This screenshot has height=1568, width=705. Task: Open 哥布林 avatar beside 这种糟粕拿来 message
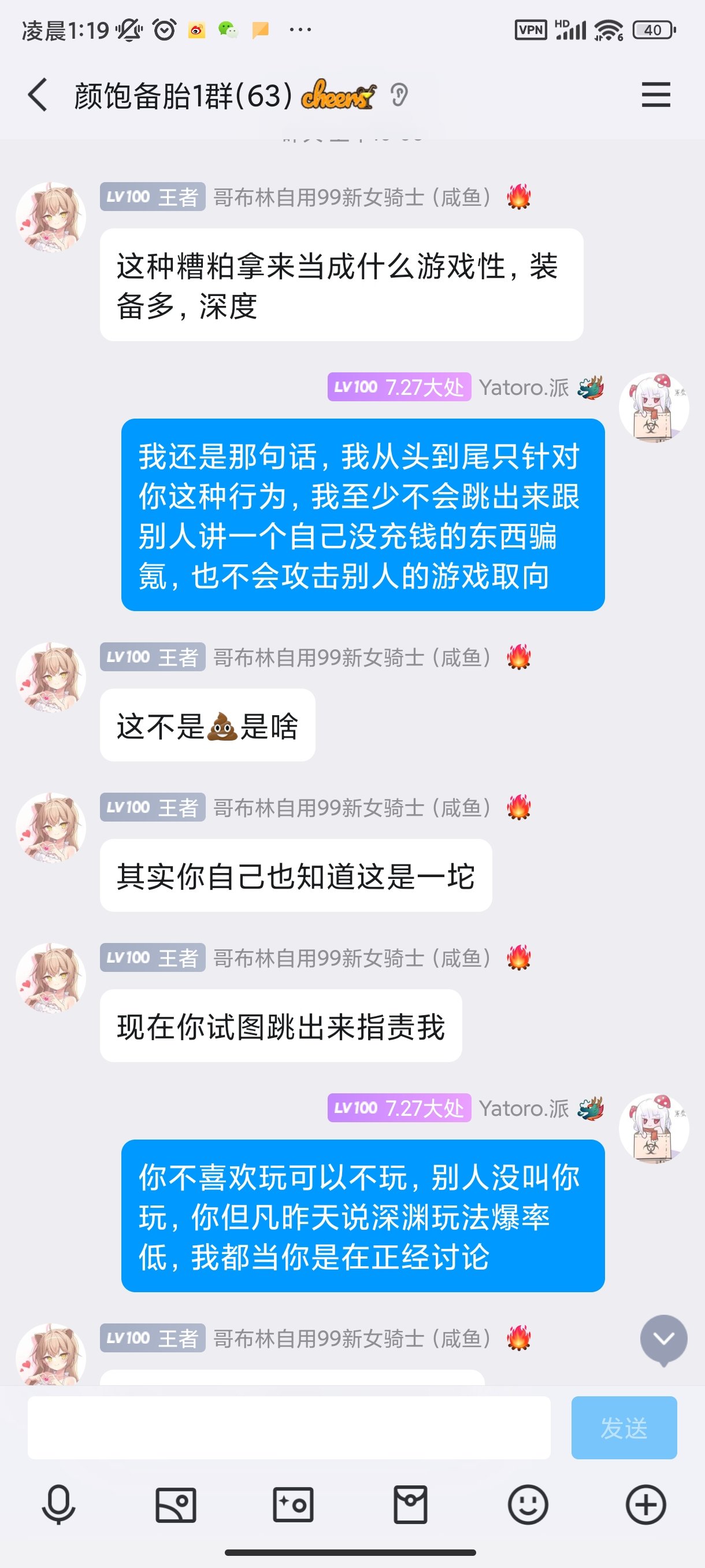(x=50, y=217)
